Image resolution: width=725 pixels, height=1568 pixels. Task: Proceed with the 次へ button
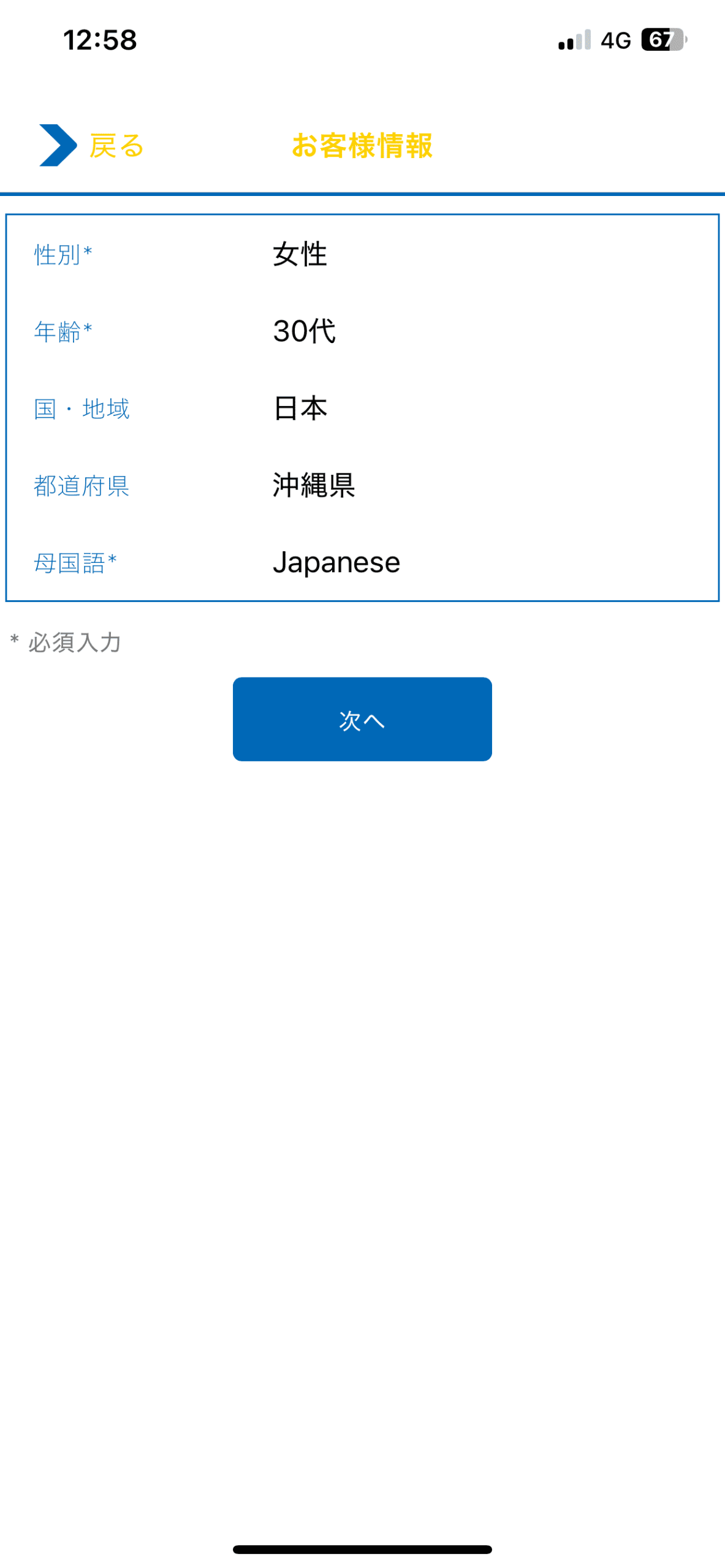(362, 719)
